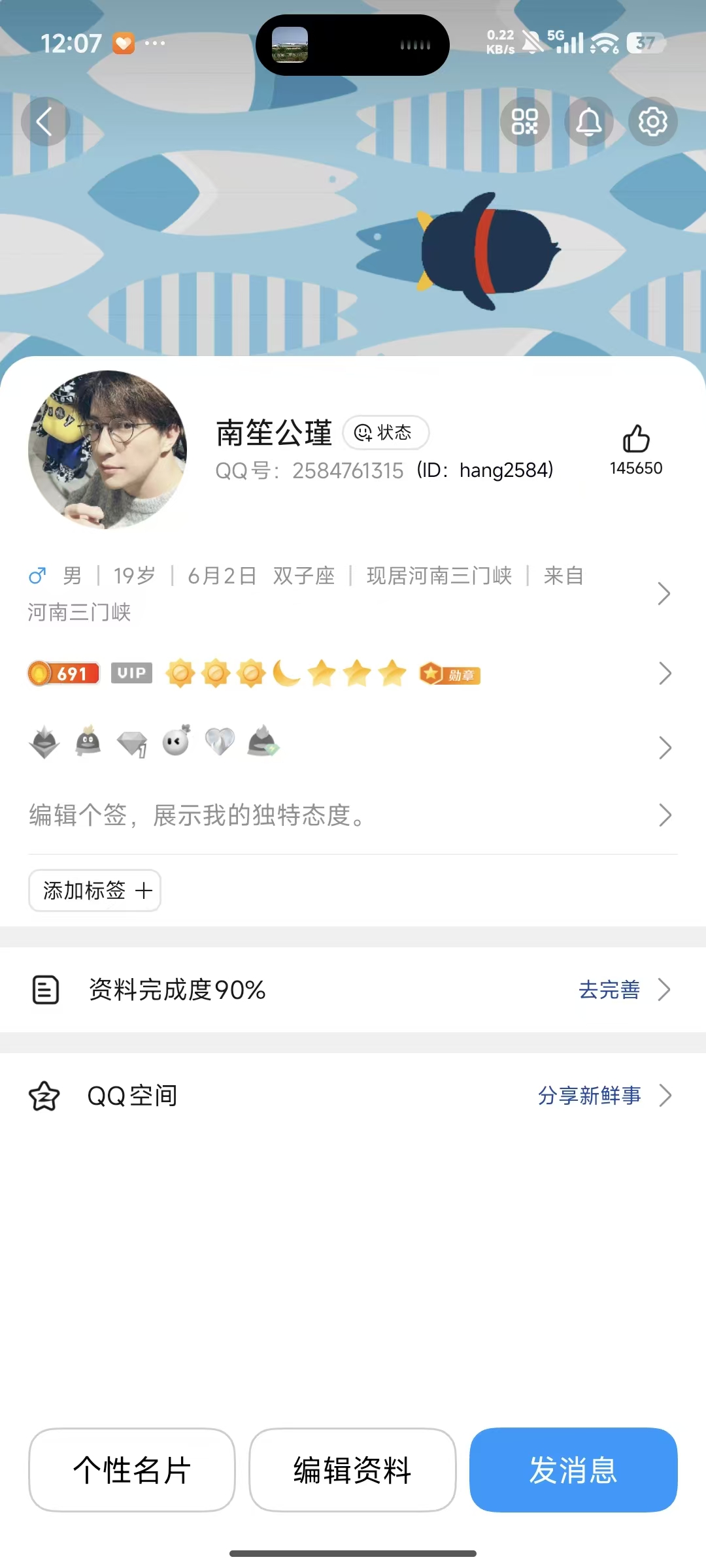Open 个性名片 button
The height and width of the screenshot is (1568, 706).
coord(132,1470)
